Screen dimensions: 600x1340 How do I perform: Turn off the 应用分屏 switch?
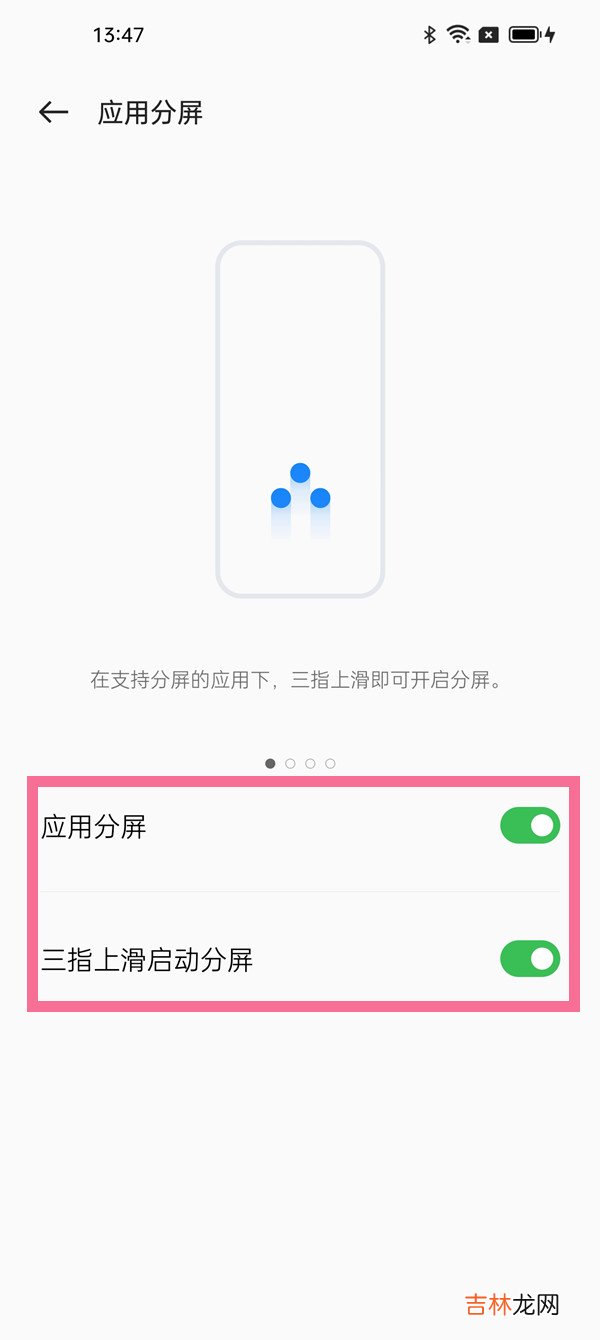click(529, 826)
